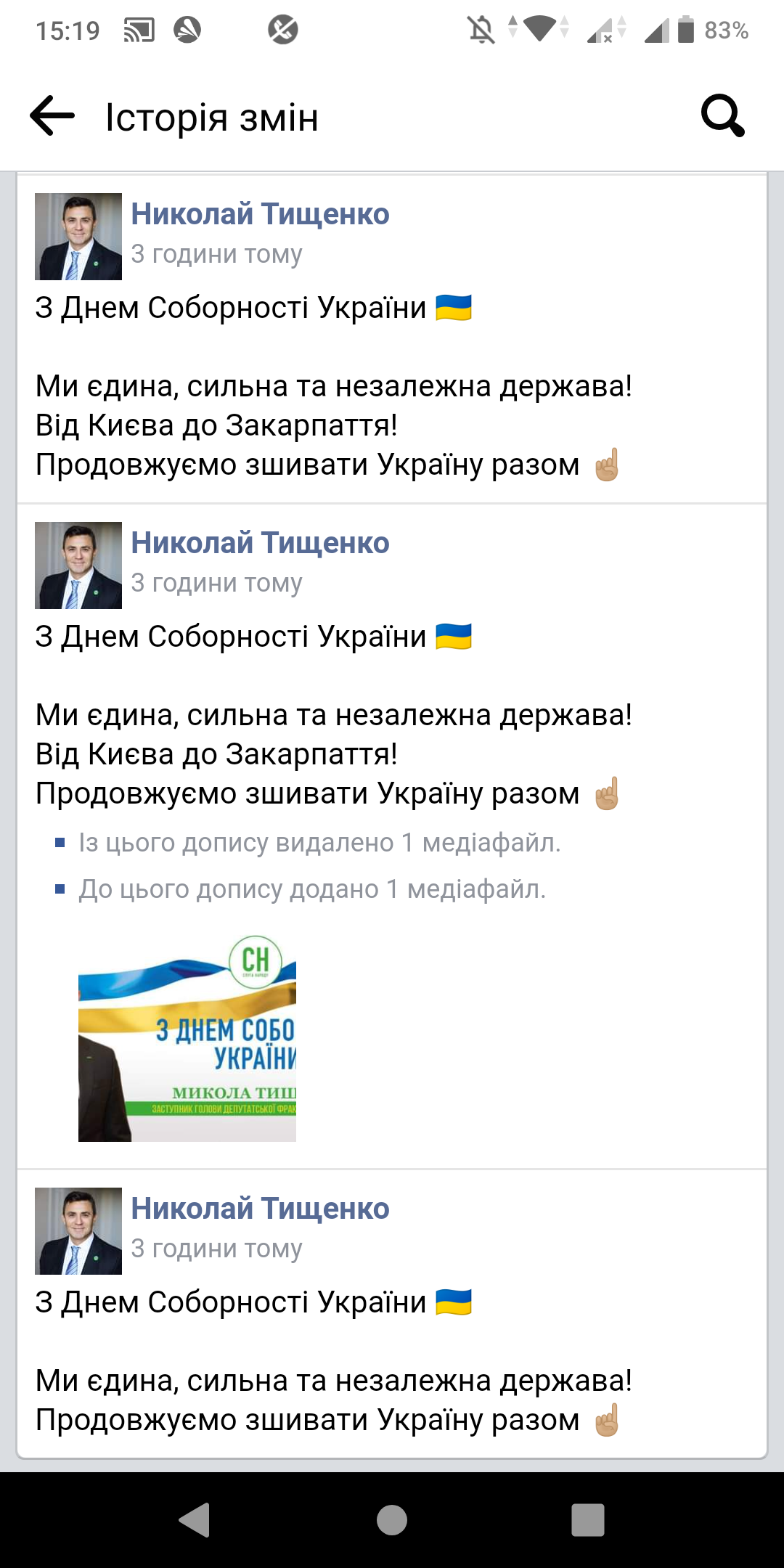Go back from Історія змін
784x1568 pixels.
click(52, 116)
